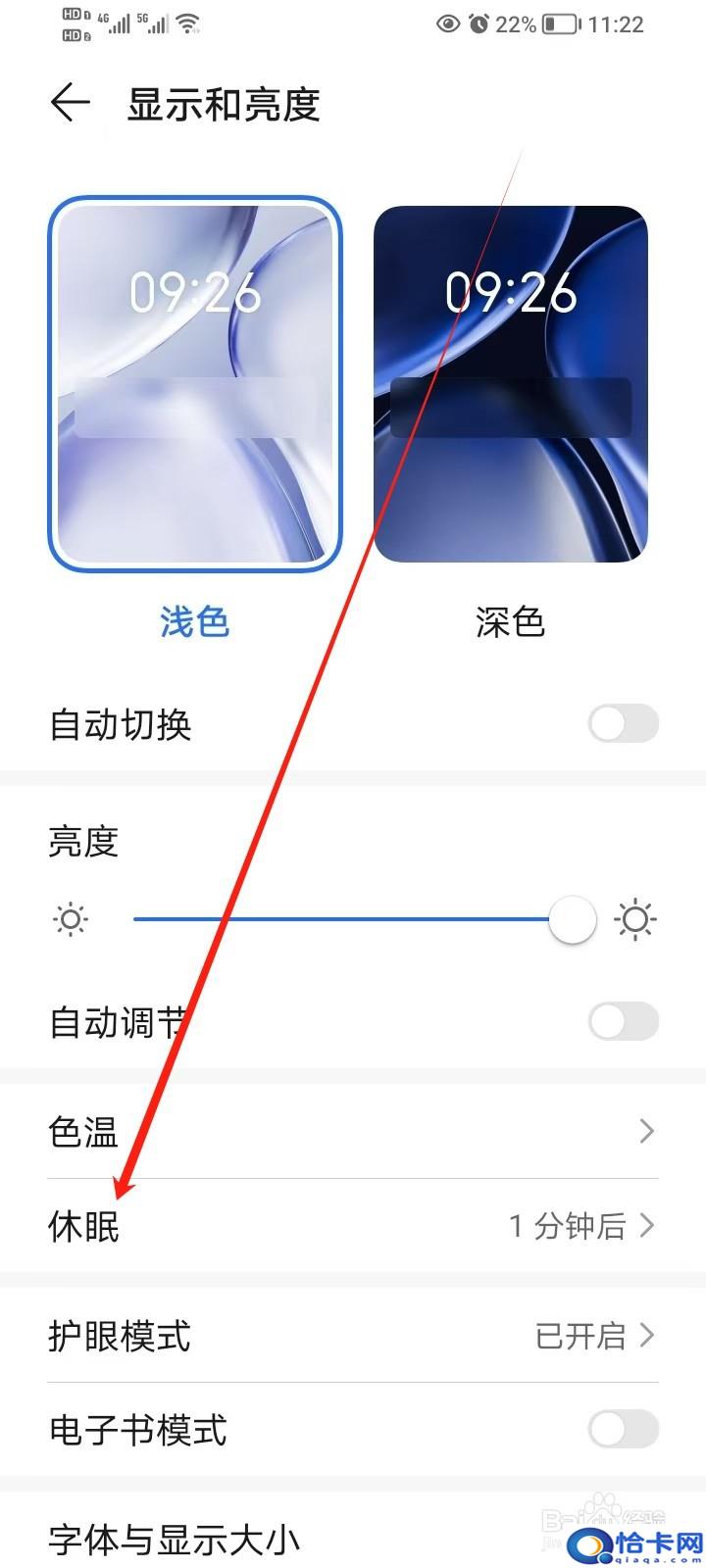
Task: Toggle the 自动切换 switch
Action: (x=624, y=725)
